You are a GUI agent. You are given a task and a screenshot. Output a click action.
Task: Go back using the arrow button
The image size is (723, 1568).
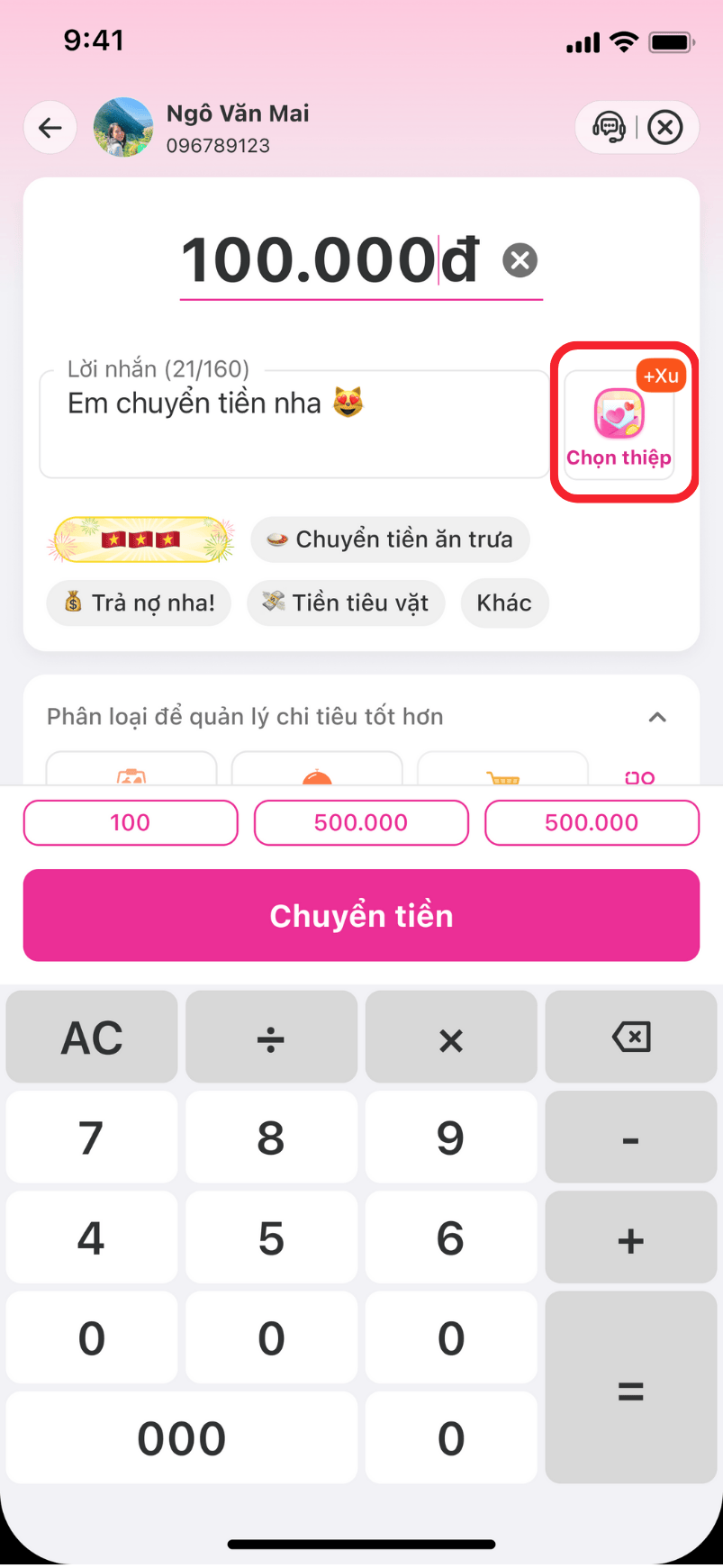pyautogui.click(x=50, y=128)
